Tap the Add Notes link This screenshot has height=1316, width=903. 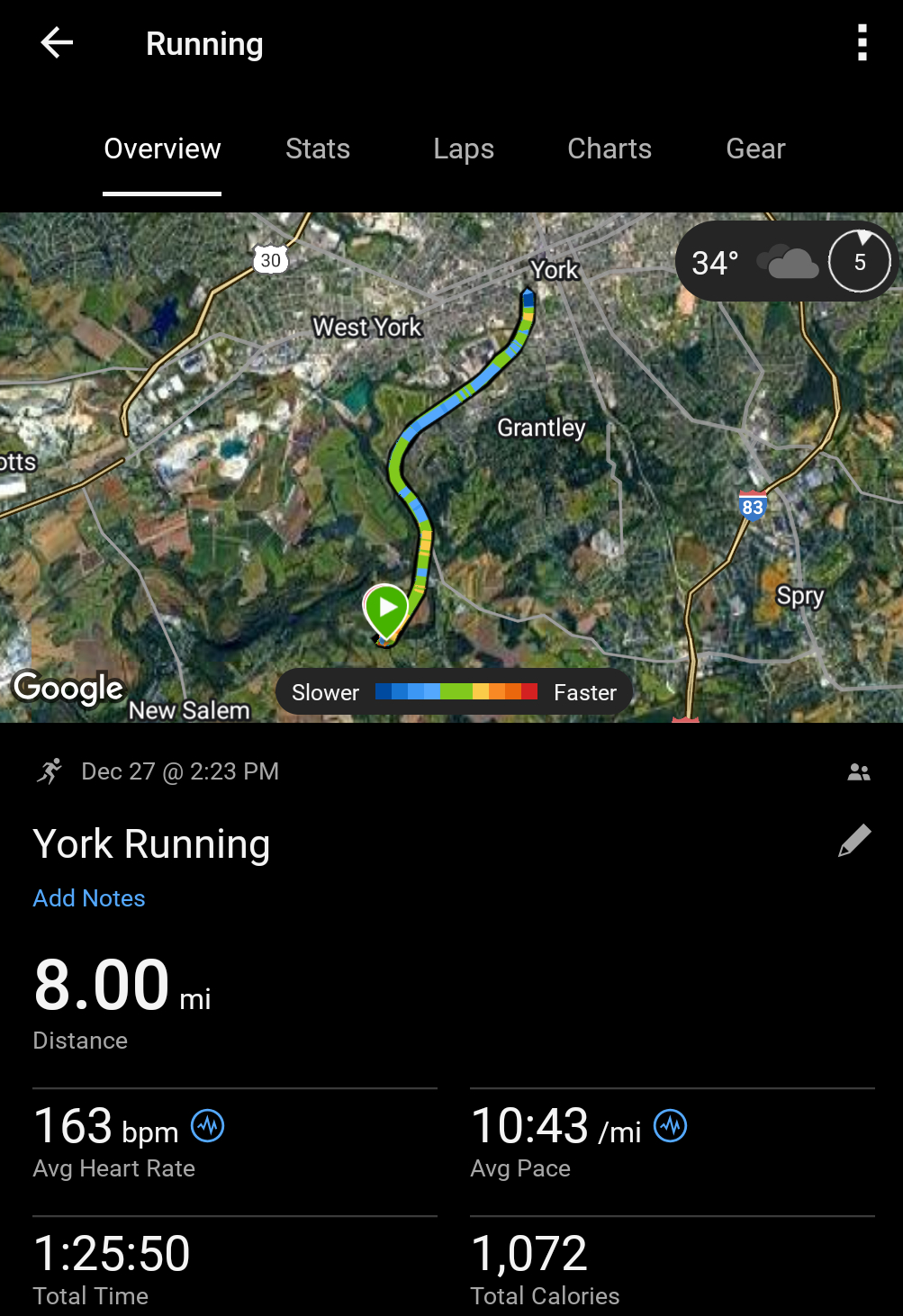89,898
